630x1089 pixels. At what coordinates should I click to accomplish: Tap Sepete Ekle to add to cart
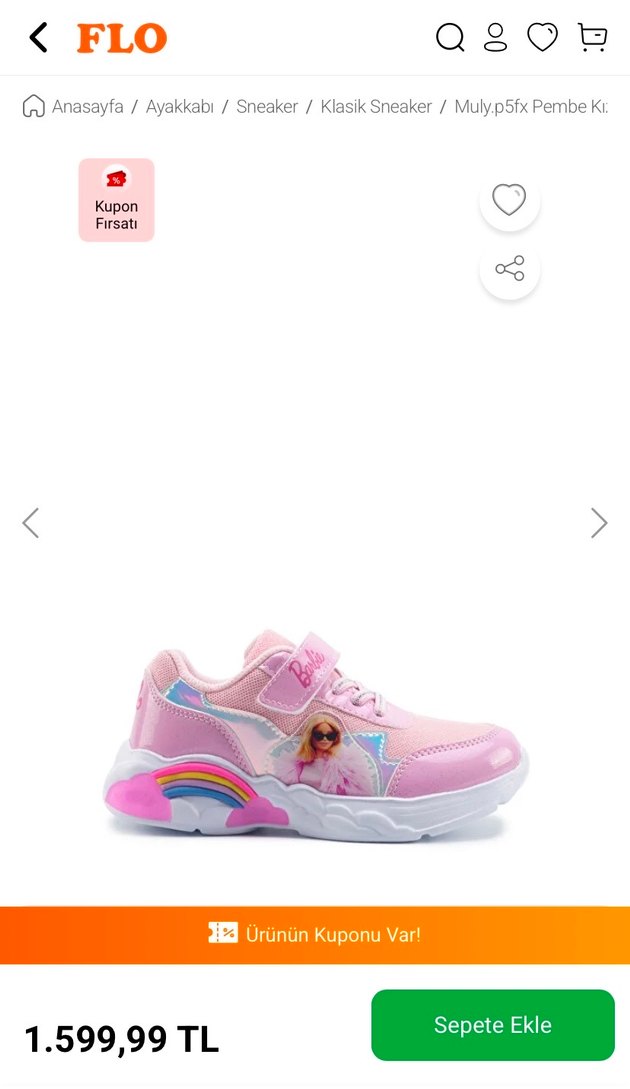492,1025
